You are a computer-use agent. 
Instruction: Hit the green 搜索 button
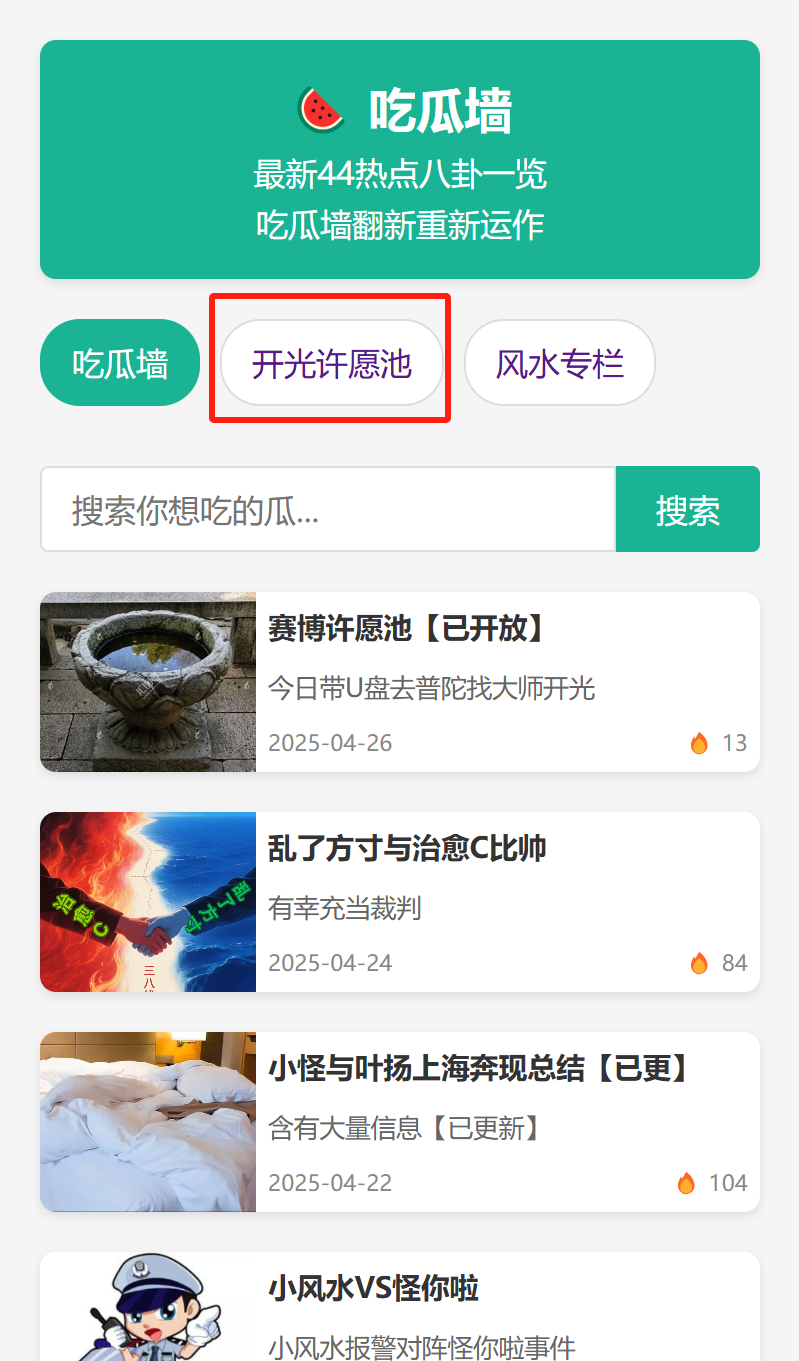coord(687,510)
